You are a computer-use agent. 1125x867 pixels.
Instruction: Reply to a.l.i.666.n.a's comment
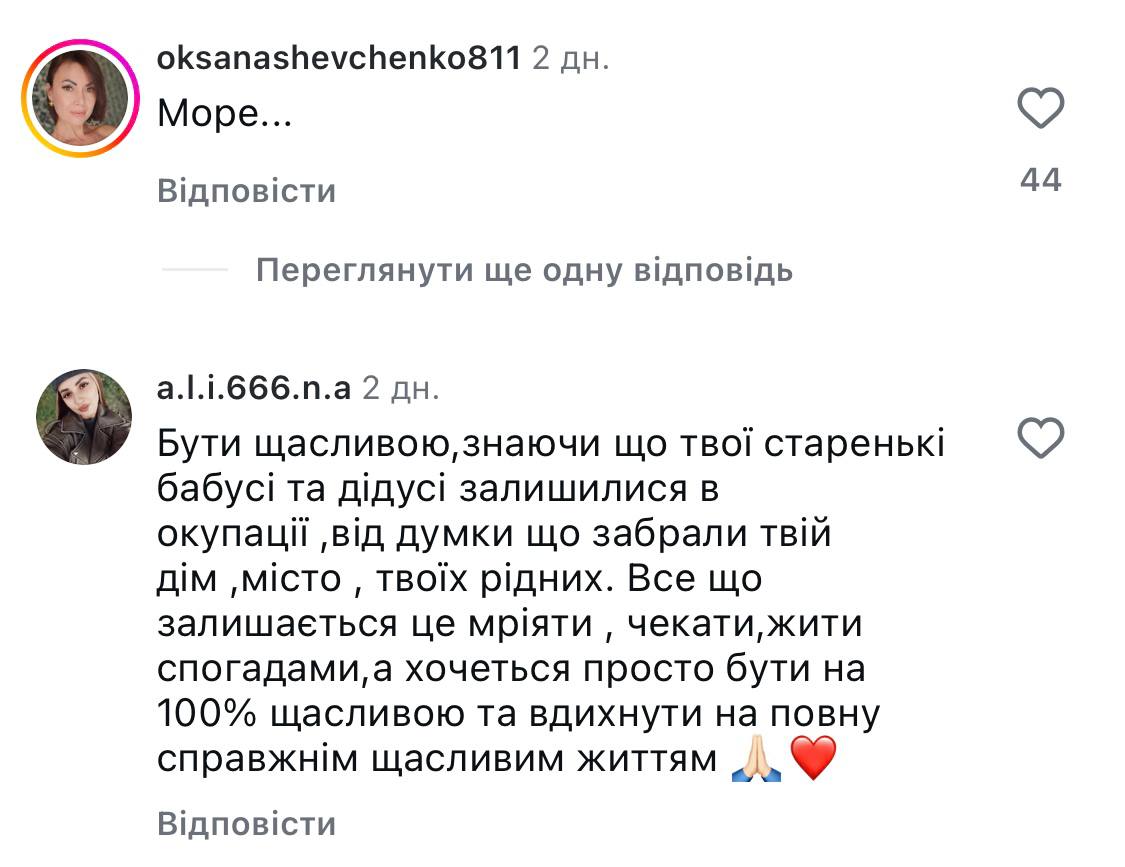(x=246, y=824)
